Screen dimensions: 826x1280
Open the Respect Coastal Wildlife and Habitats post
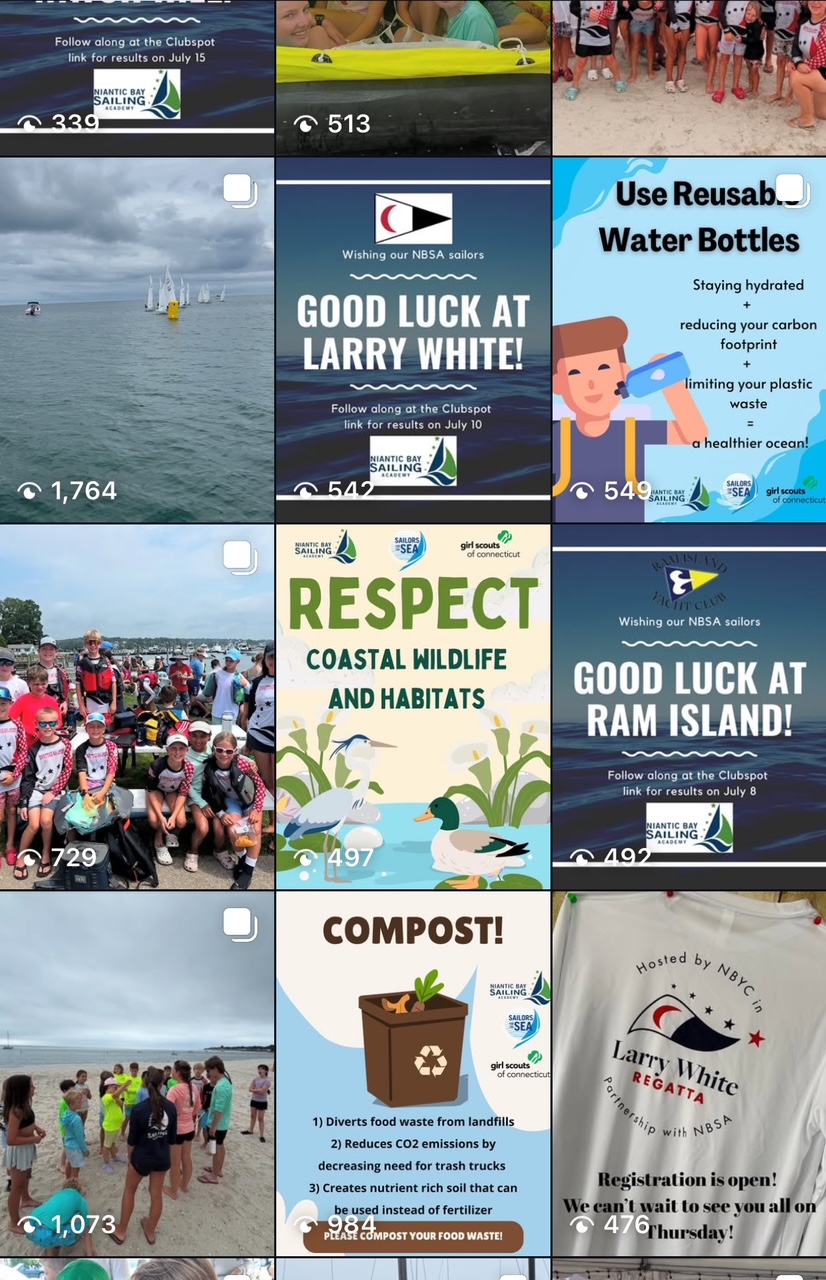point(413,707)
